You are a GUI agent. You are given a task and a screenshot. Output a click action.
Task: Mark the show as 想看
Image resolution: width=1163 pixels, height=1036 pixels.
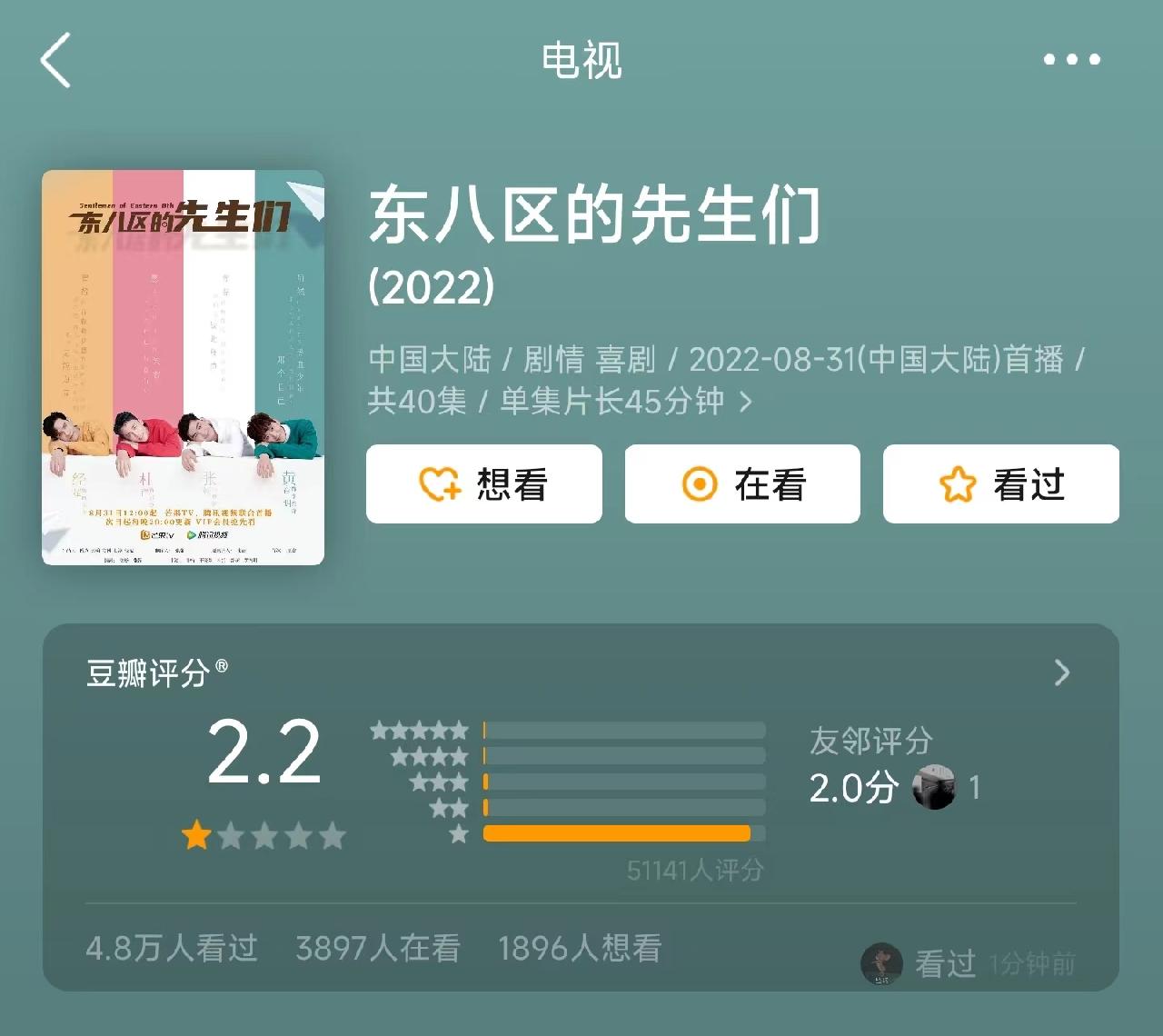pyautogui.click(x=483, y=484)
